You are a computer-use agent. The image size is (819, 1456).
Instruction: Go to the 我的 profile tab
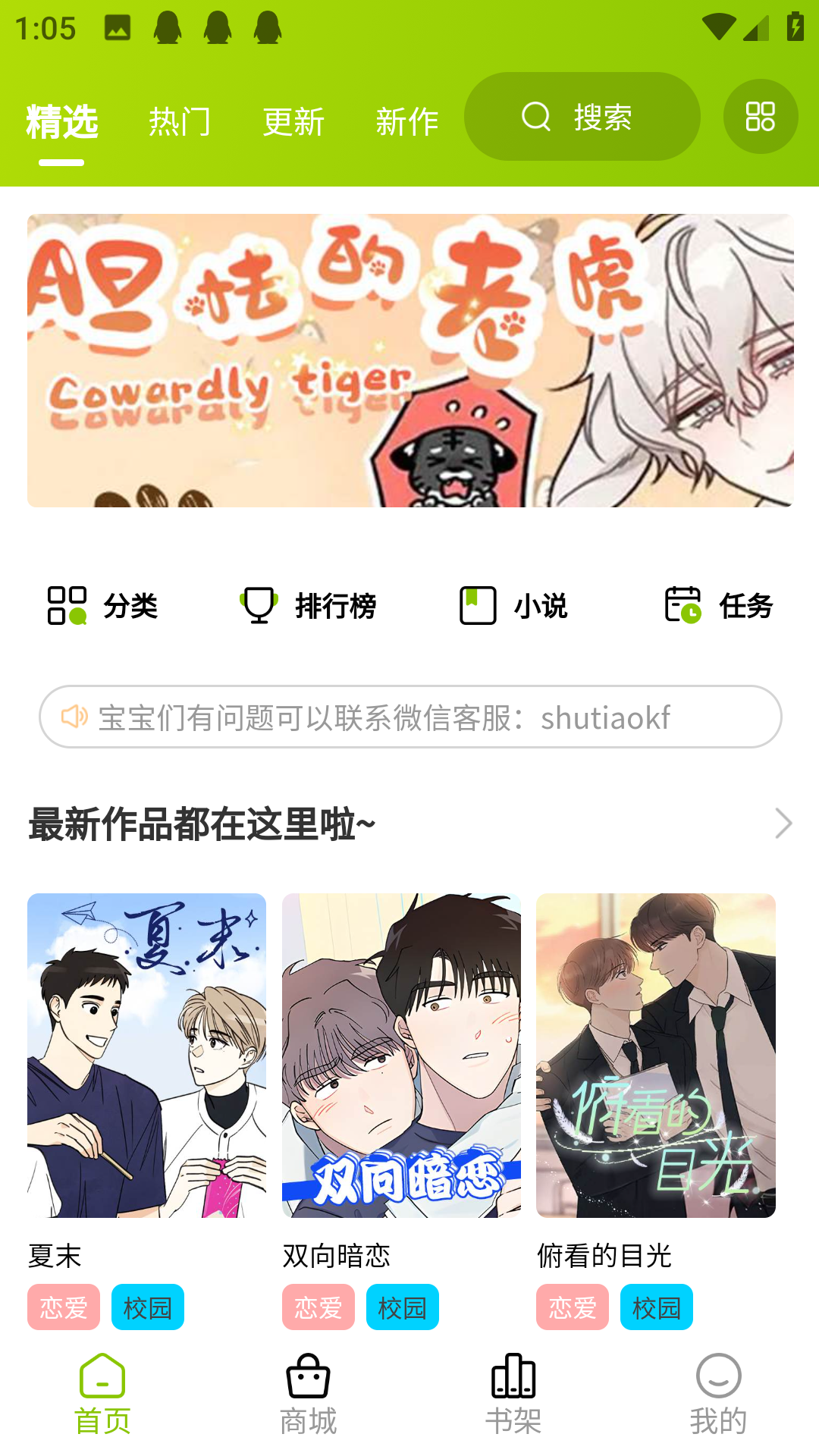click(718, 1394)
